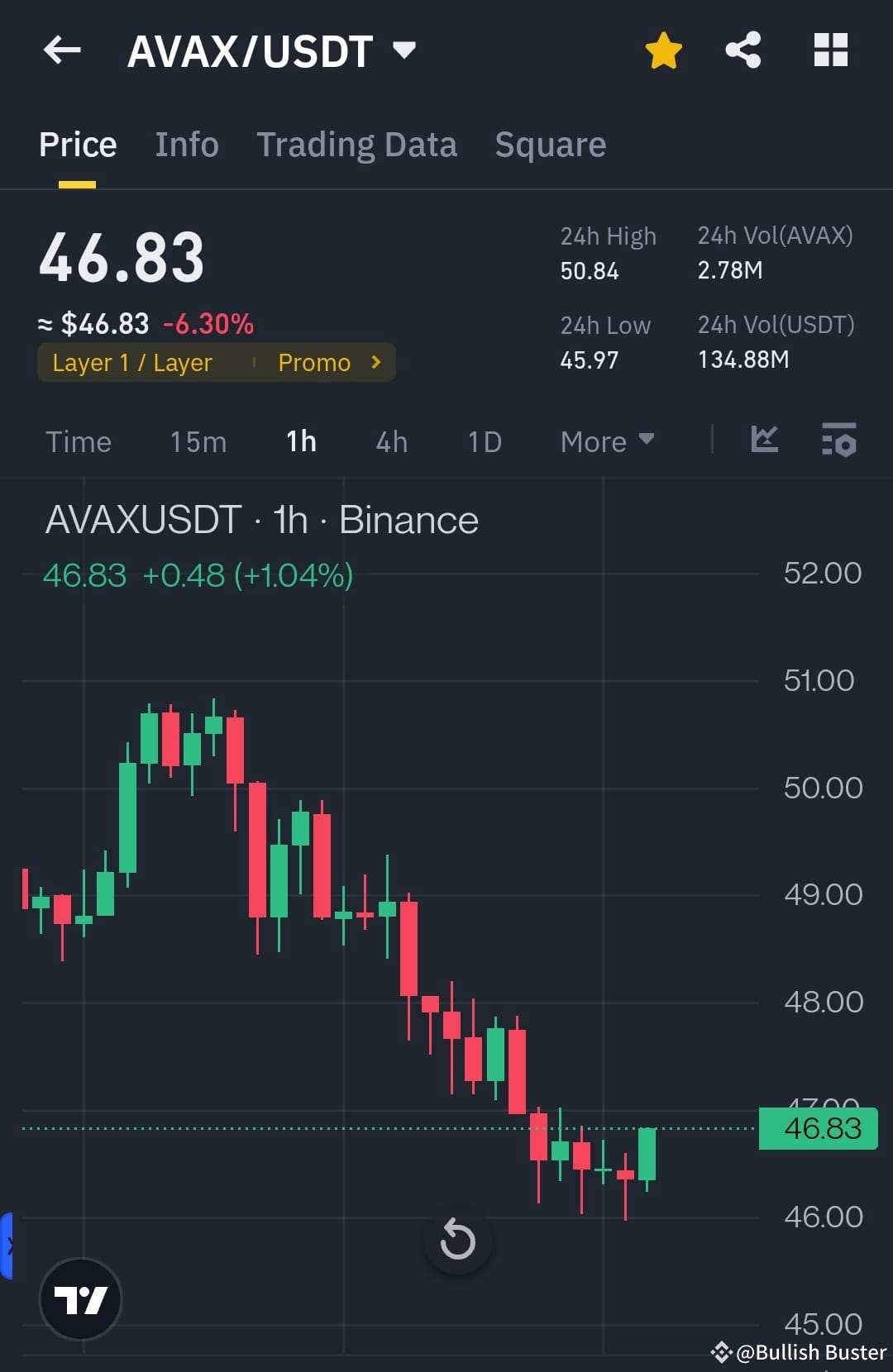
Task: Tap the green 46.83 price label
Action: [817, 1128]
